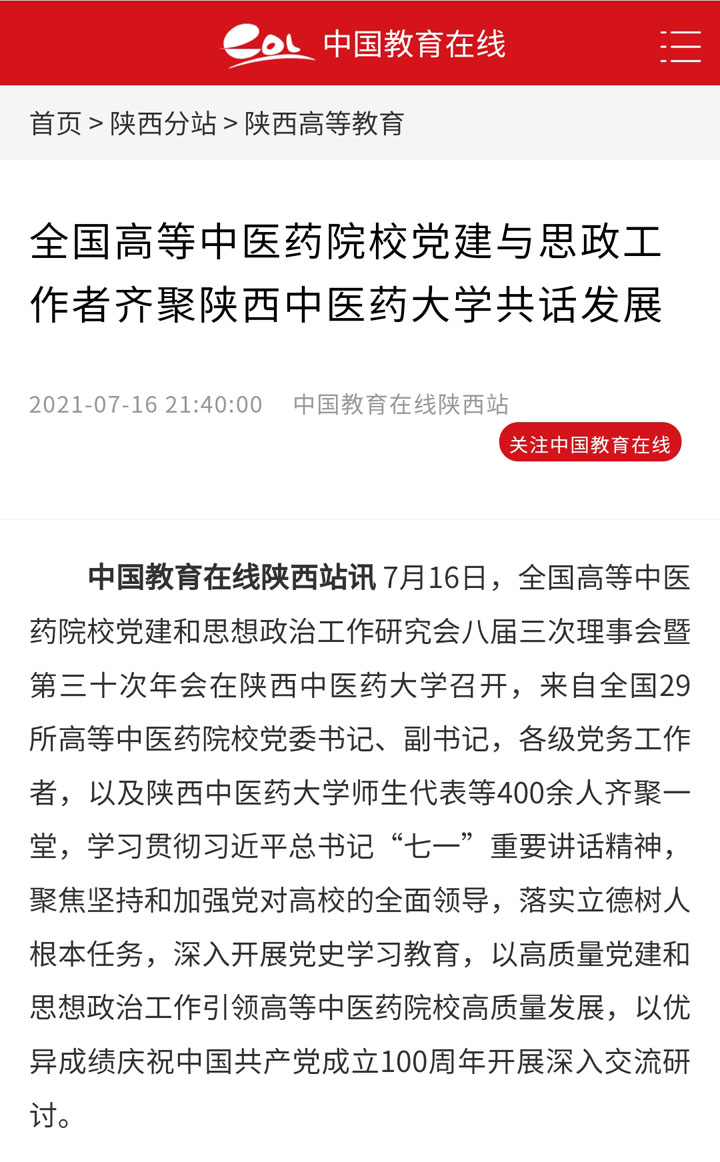The image size is (720, 1162).
Task: Open the hamburger menu
Action: (680, 46)
